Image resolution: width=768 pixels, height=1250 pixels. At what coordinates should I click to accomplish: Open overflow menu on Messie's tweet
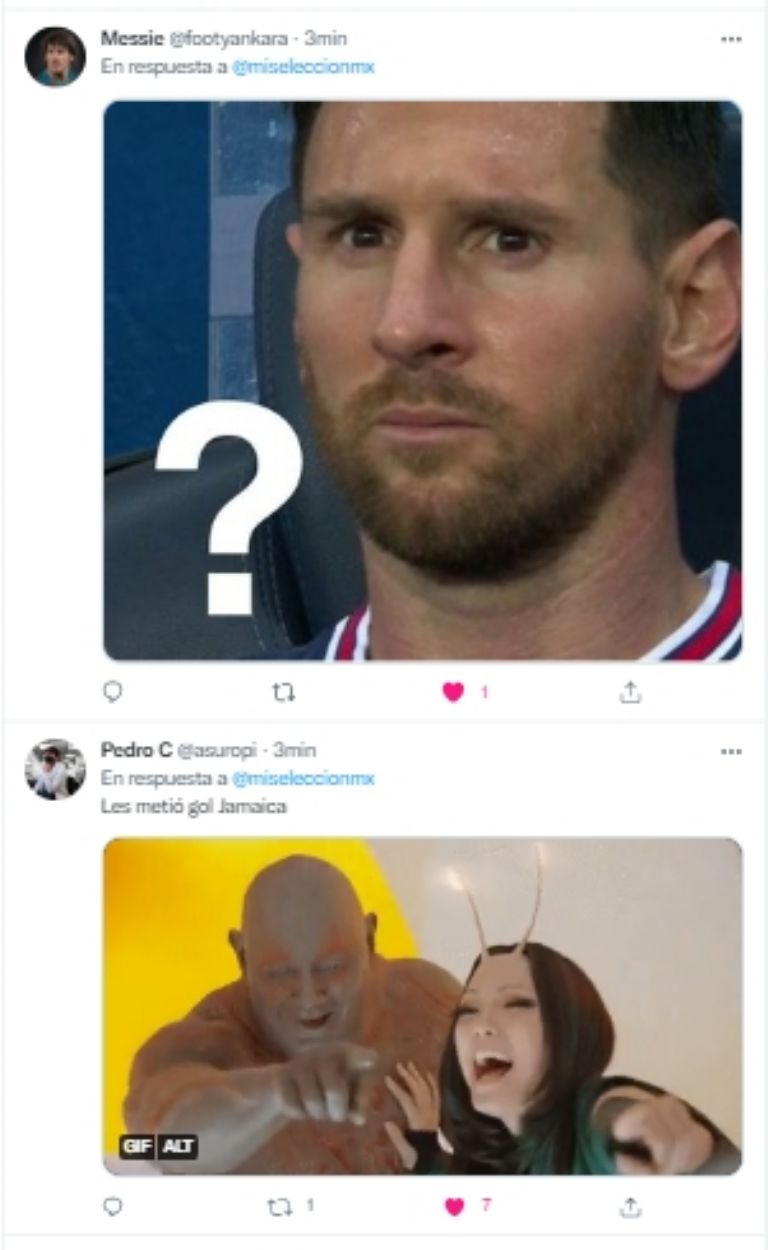pyautogui.click(x=731, y=39)
